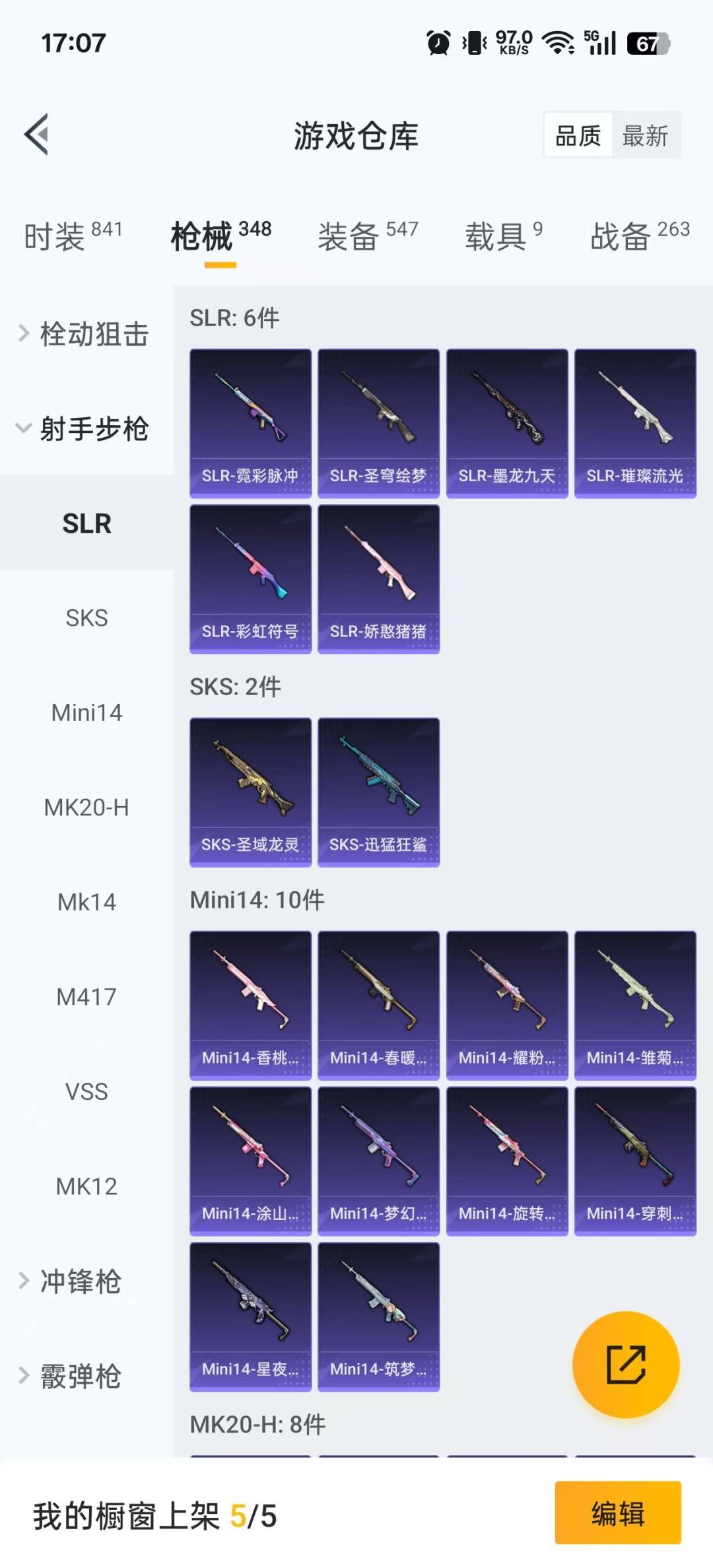Sort by 最新
The height and width of the screenshot is (1568, 713).
coord(645,136)
